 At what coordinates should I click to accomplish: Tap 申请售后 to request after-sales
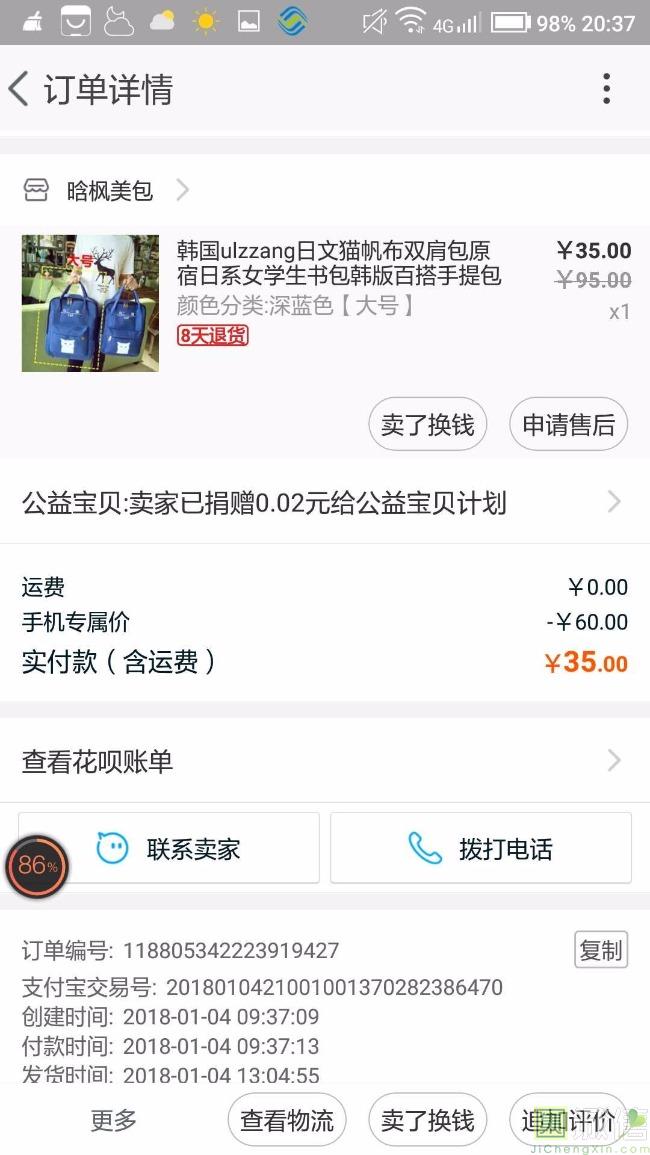[568, 425]
